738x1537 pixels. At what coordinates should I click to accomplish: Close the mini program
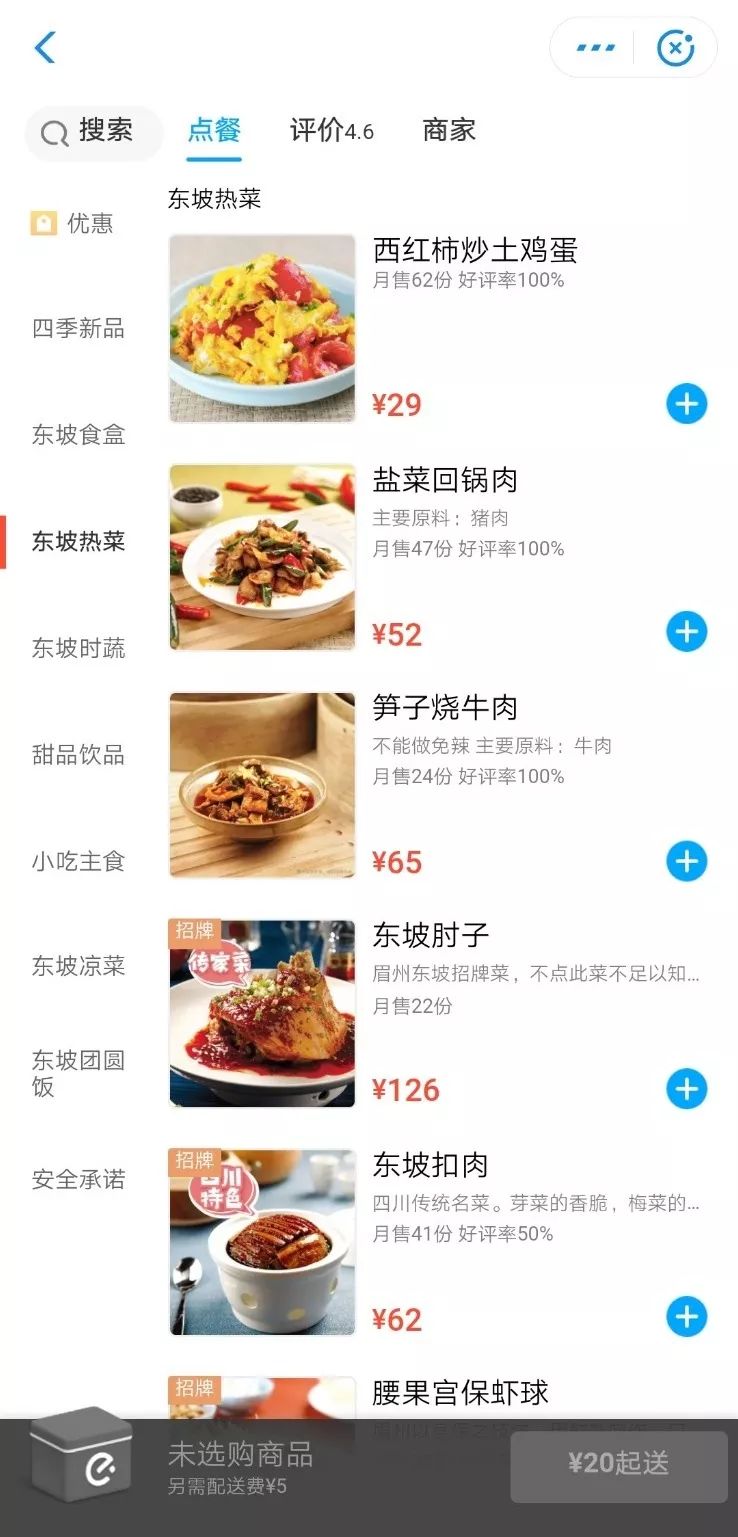click(x=675, y=47)
